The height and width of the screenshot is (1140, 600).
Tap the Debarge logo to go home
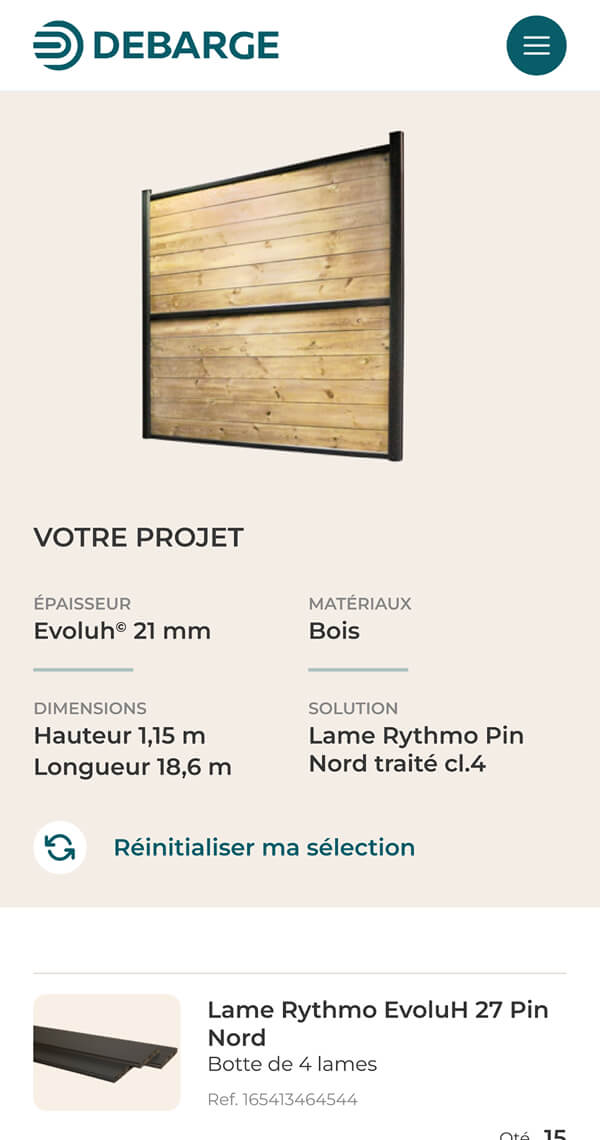click(156, 45)
